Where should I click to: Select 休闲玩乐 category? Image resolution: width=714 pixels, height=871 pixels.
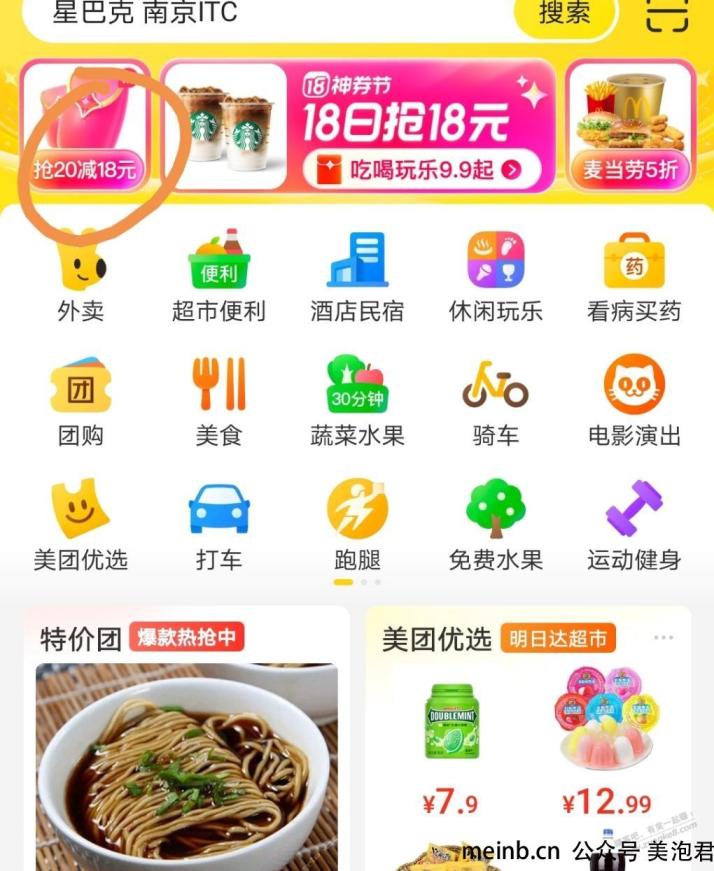pos(495,275)
